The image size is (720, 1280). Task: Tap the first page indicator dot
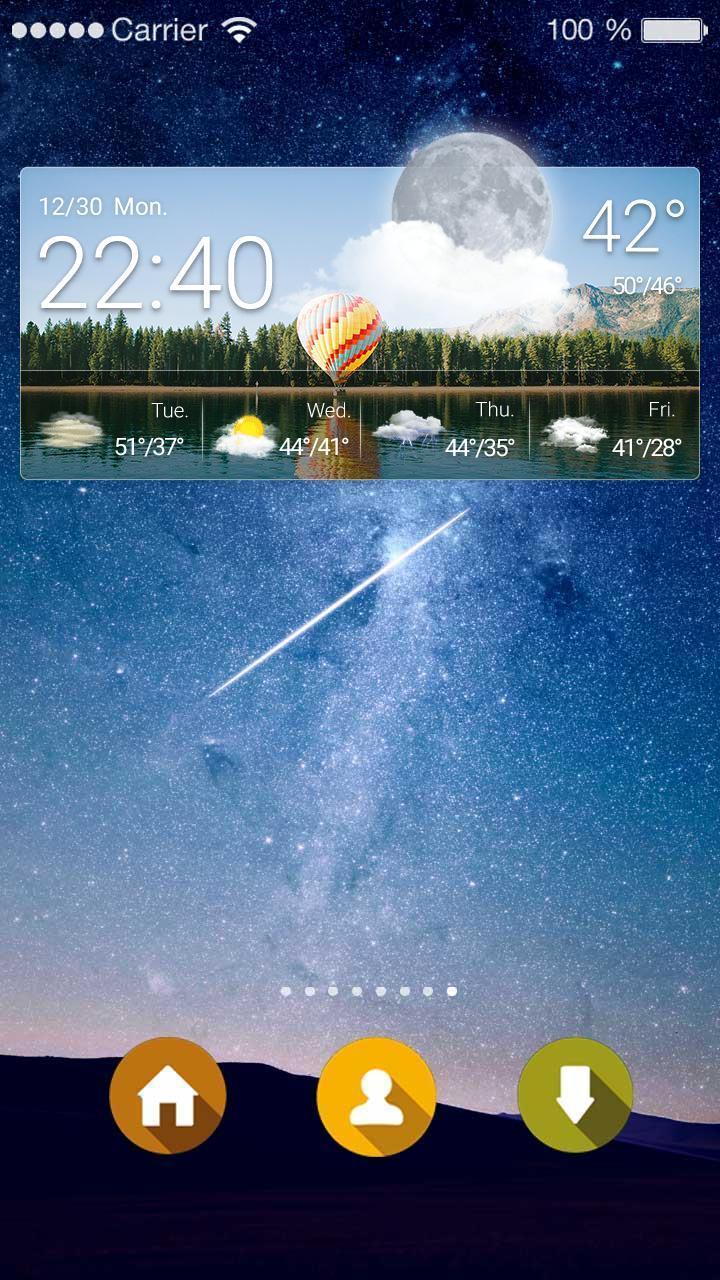[x=287, y=990]
